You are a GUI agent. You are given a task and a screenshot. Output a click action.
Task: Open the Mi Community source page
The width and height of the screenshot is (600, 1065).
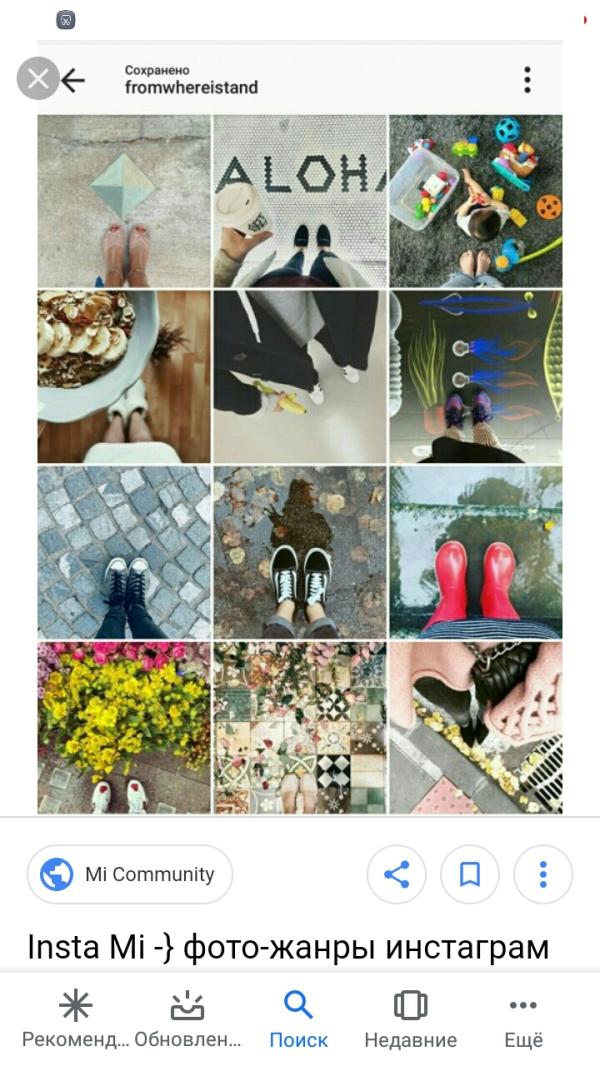click(x=130, y=874)
